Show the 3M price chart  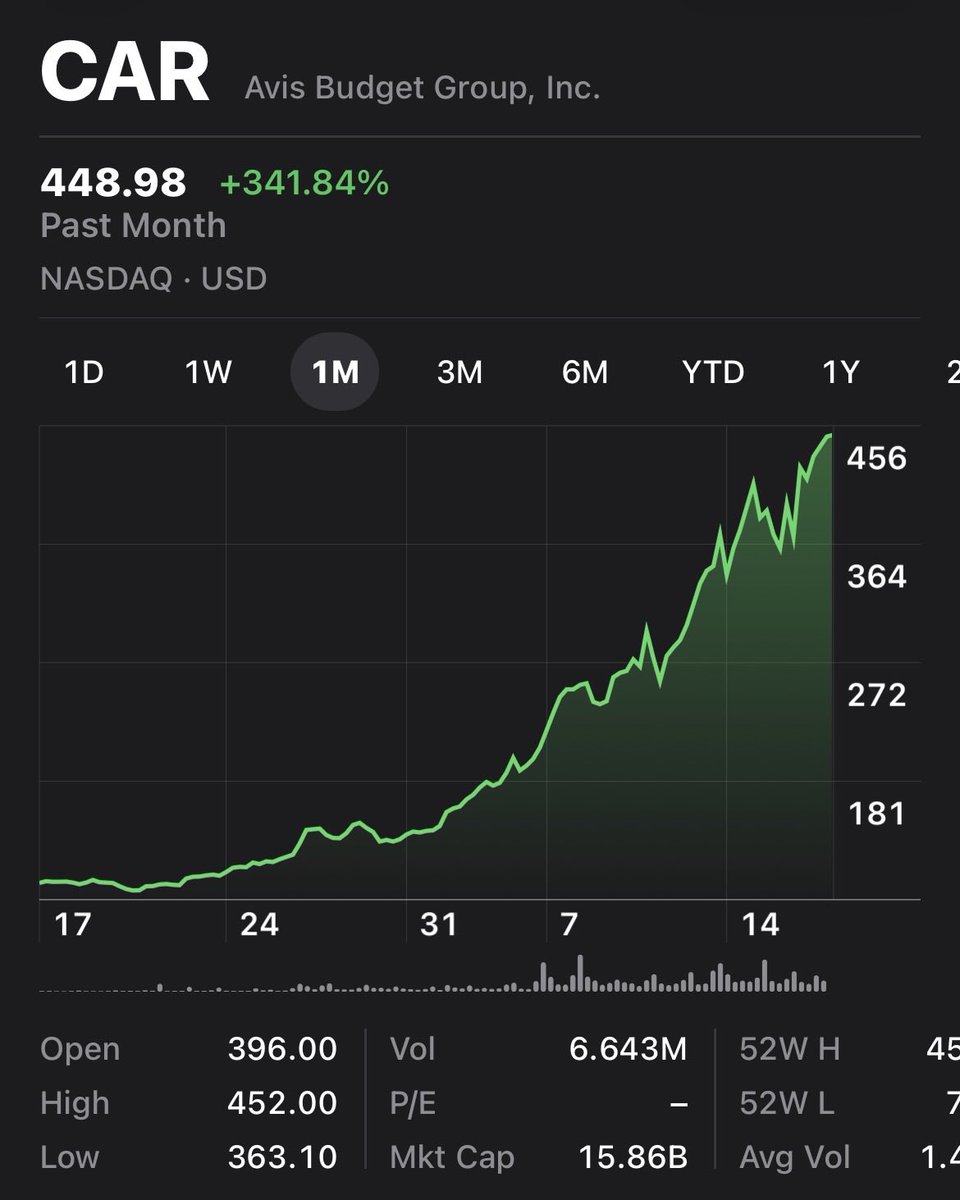(x=460, y=373)
